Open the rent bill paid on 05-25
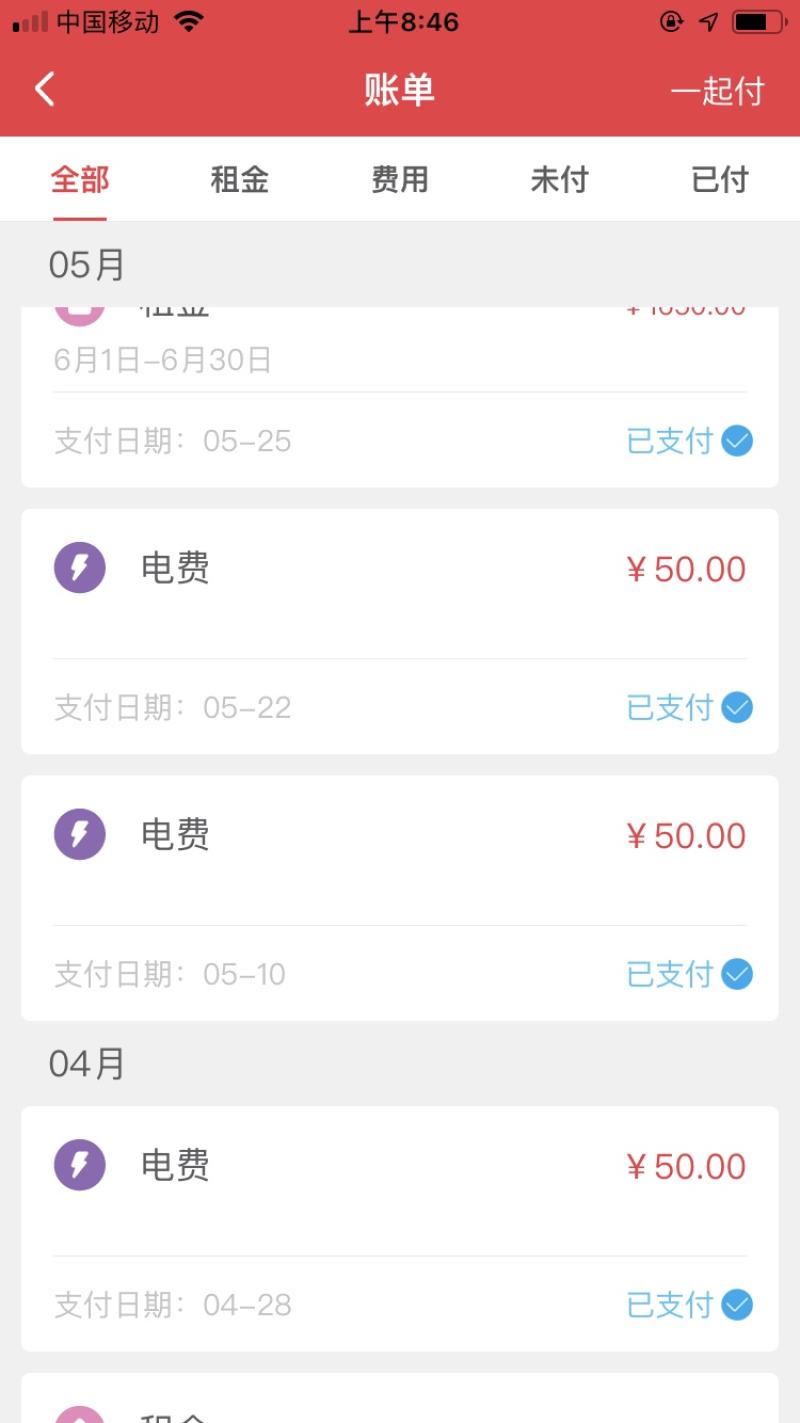Viewport: 800px width, 1423px height. pos(400,400)
